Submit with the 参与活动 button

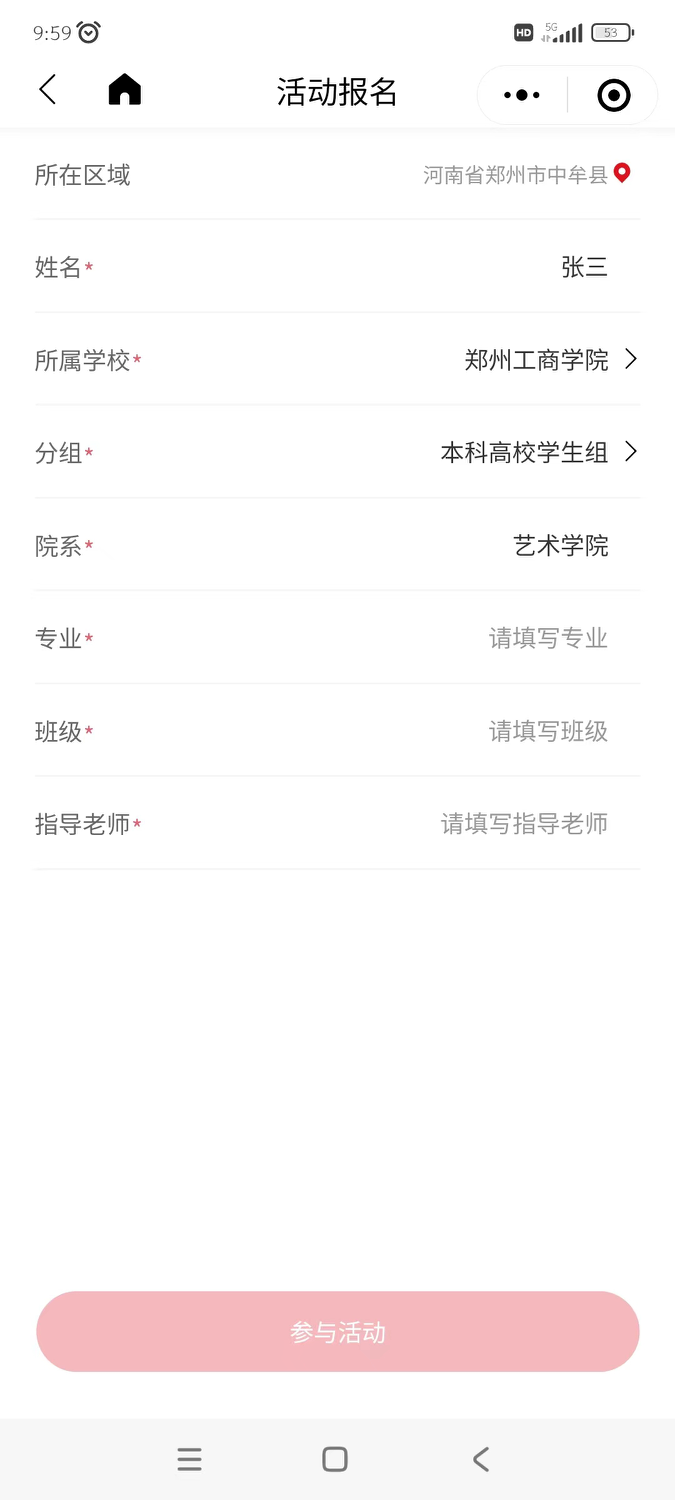click(338, 1331)
